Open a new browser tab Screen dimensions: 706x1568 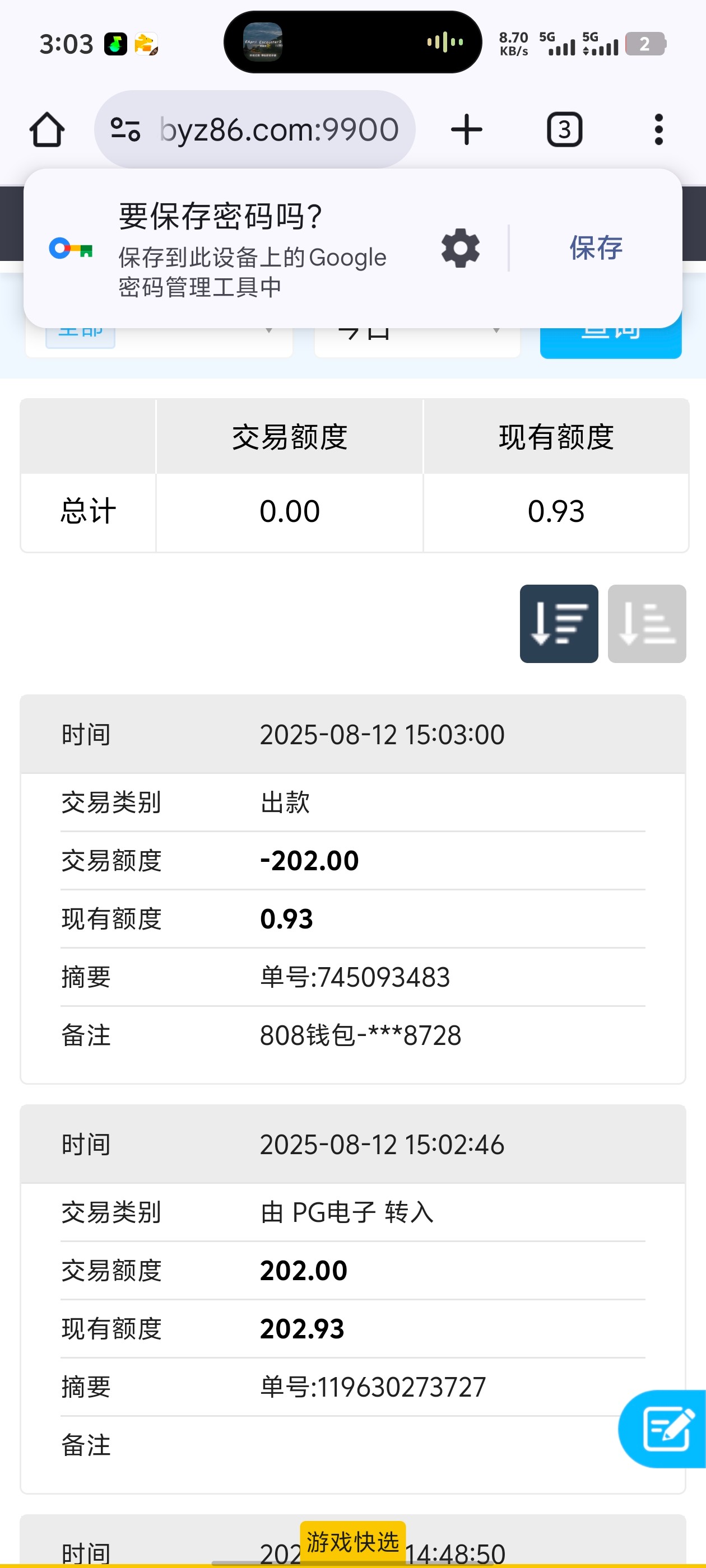pos(467,130)
